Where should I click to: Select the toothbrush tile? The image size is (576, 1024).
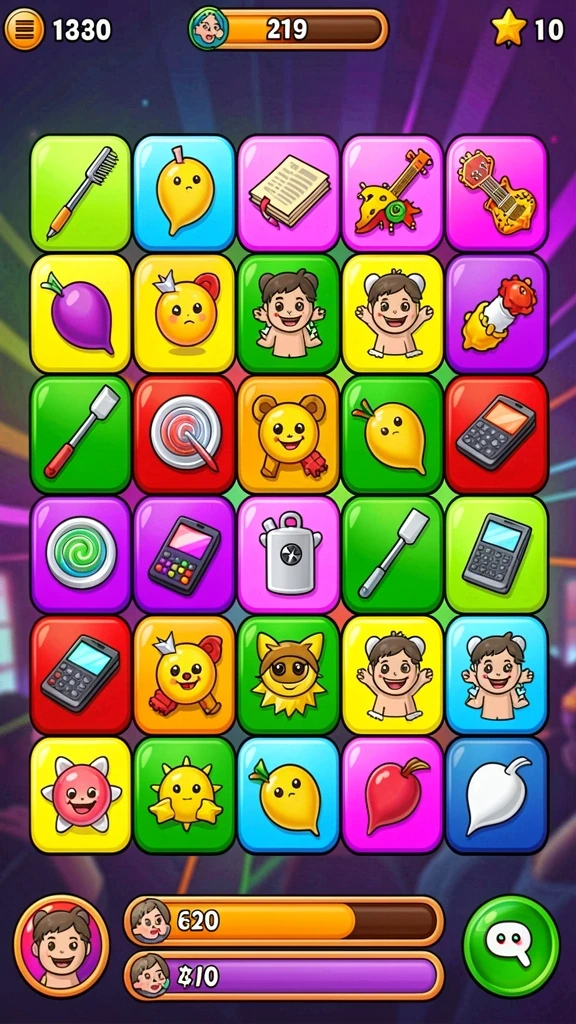81,193
